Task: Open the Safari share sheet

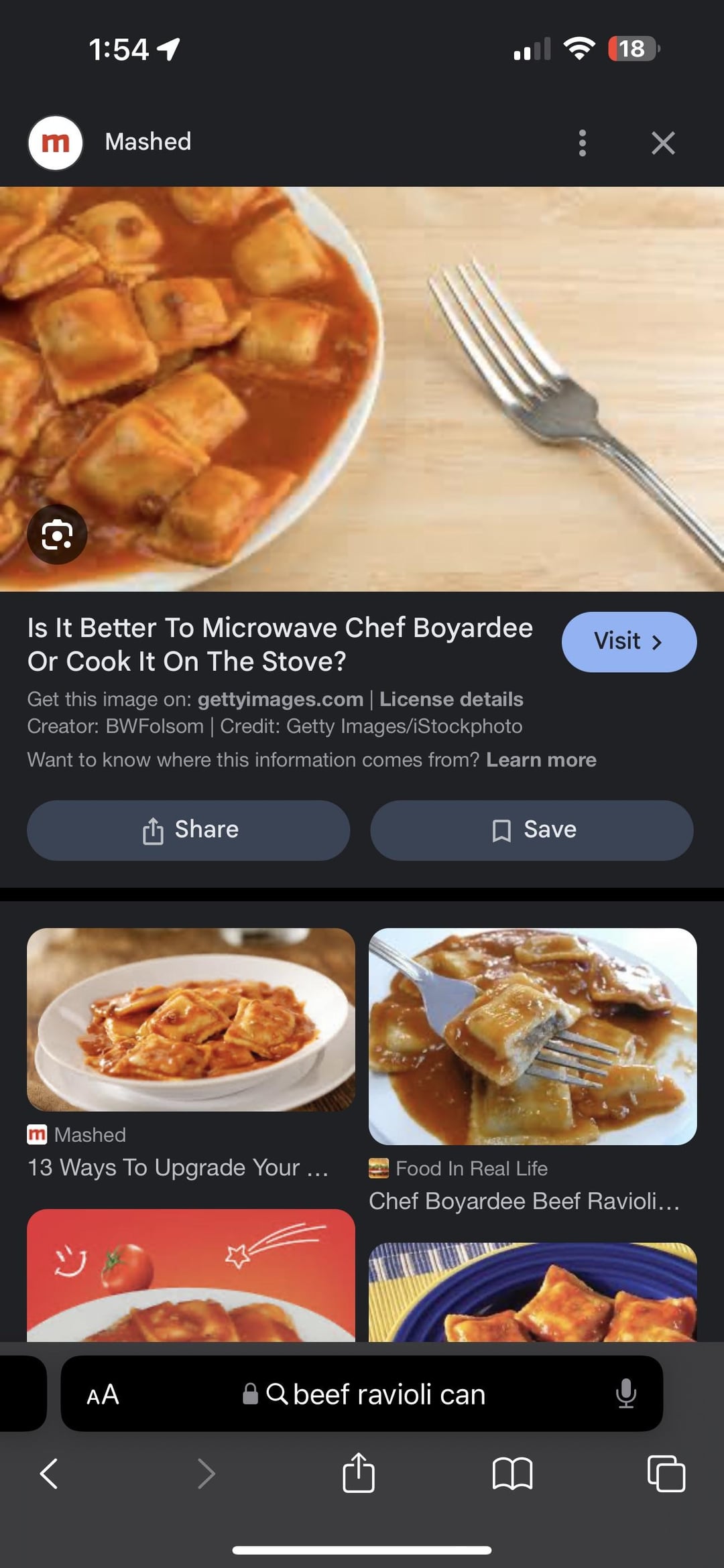Action: click(x=359, y=1474)
